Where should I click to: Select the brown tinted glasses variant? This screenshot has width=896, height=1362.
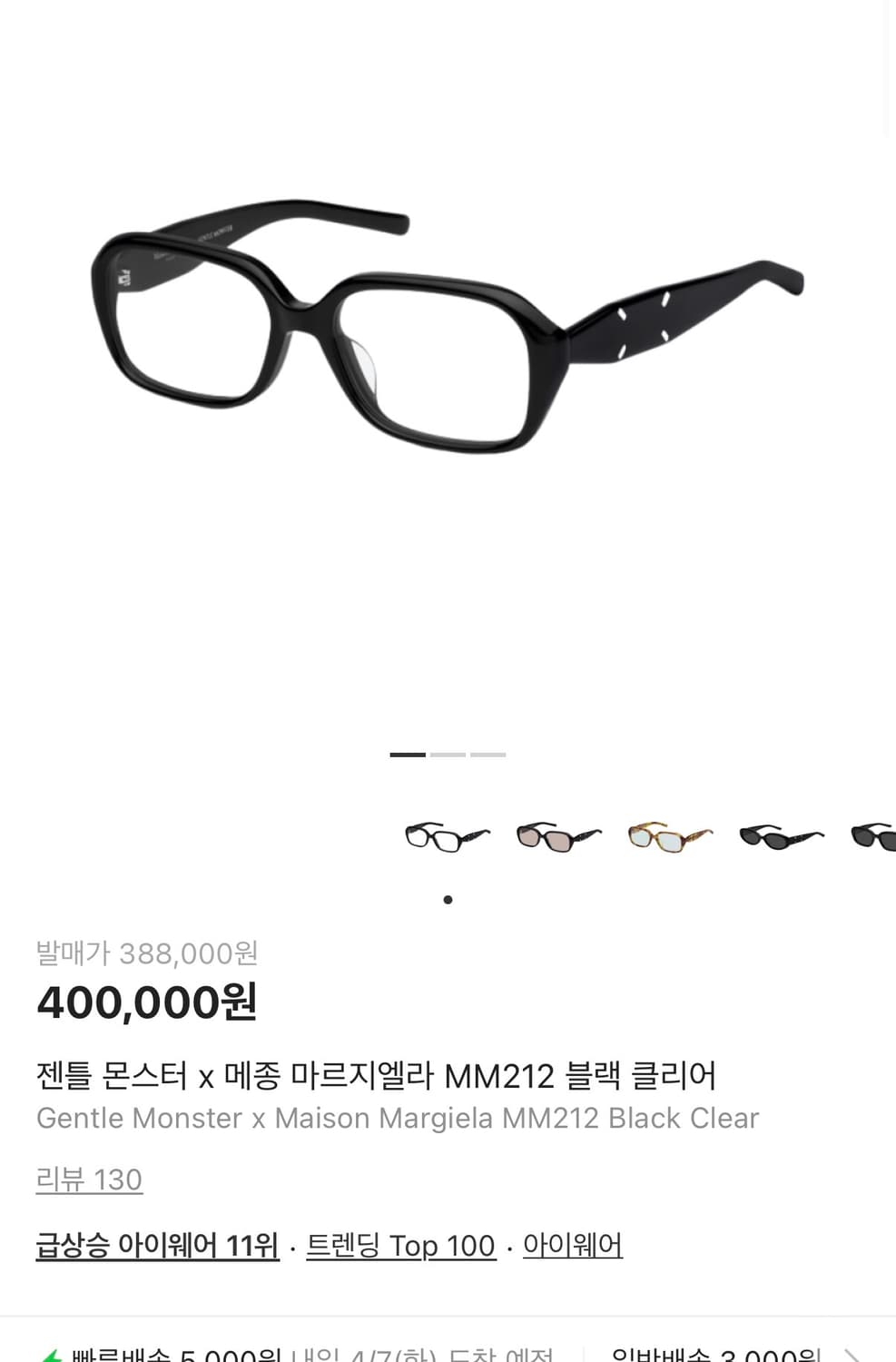[x=557, y=836]
